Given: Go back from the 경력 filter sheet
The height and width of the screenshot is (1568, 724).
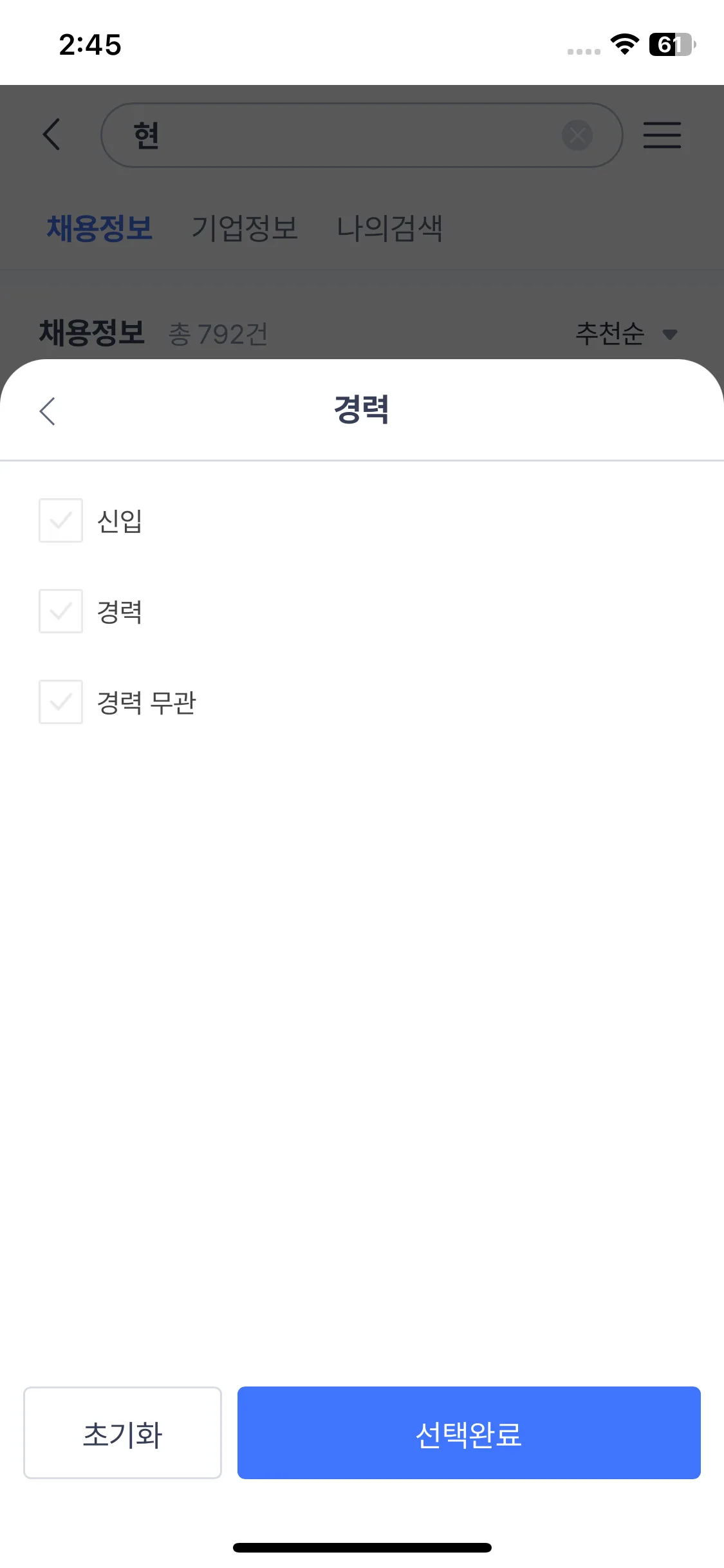Looking at the screenshot, I should [48, 411].
